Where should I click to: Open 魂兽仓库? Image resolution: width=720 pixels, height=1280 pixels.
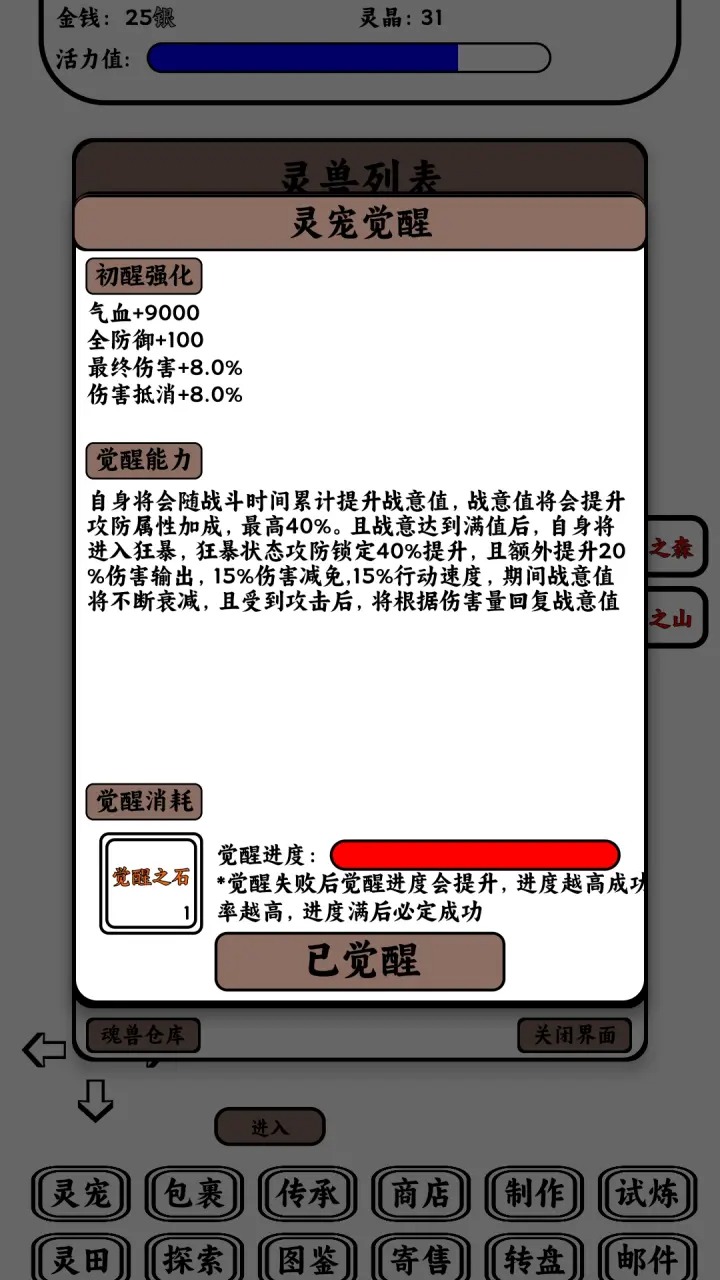(143, 1035)
